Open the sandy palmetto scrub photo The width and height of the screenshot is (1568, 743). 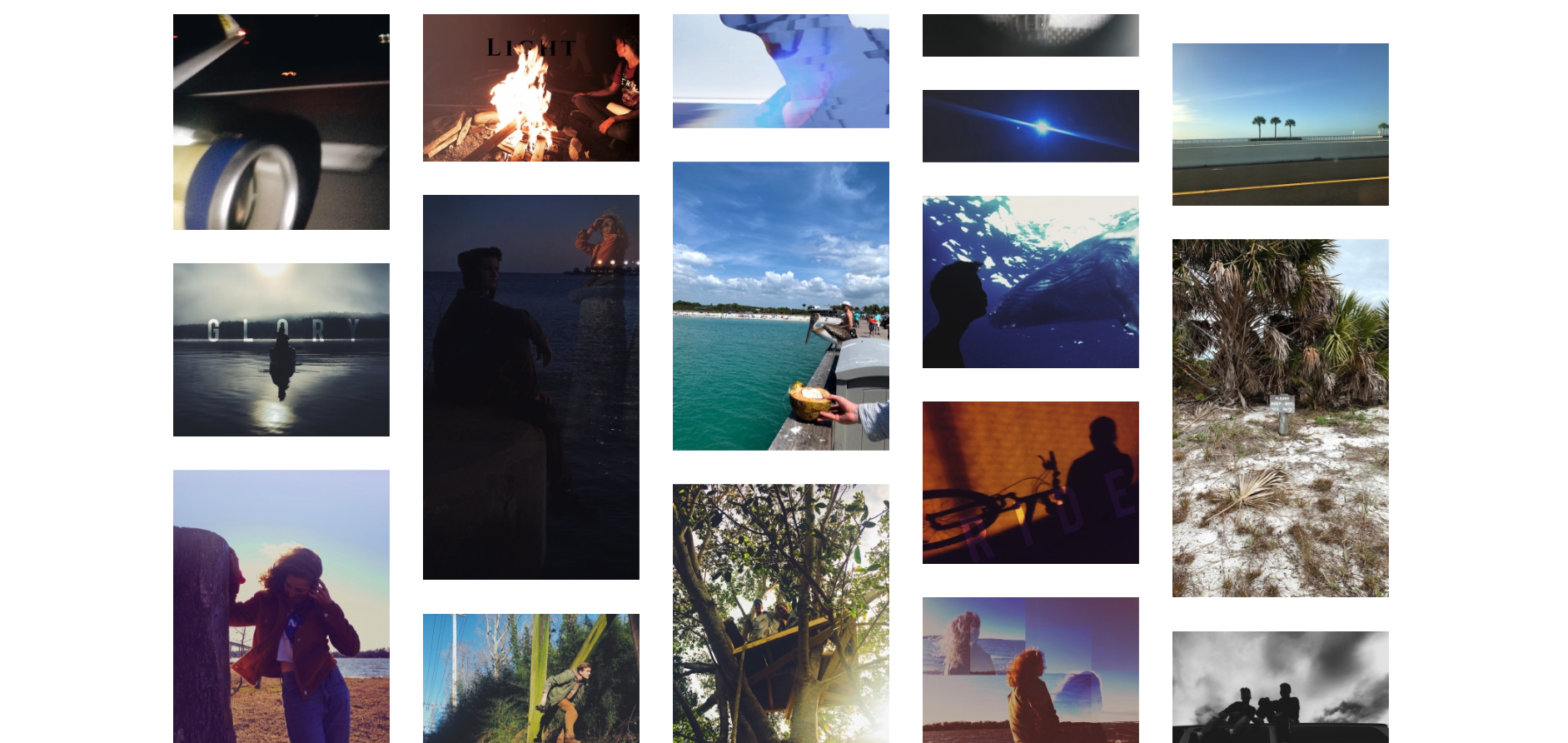(x=1280, y=417)
